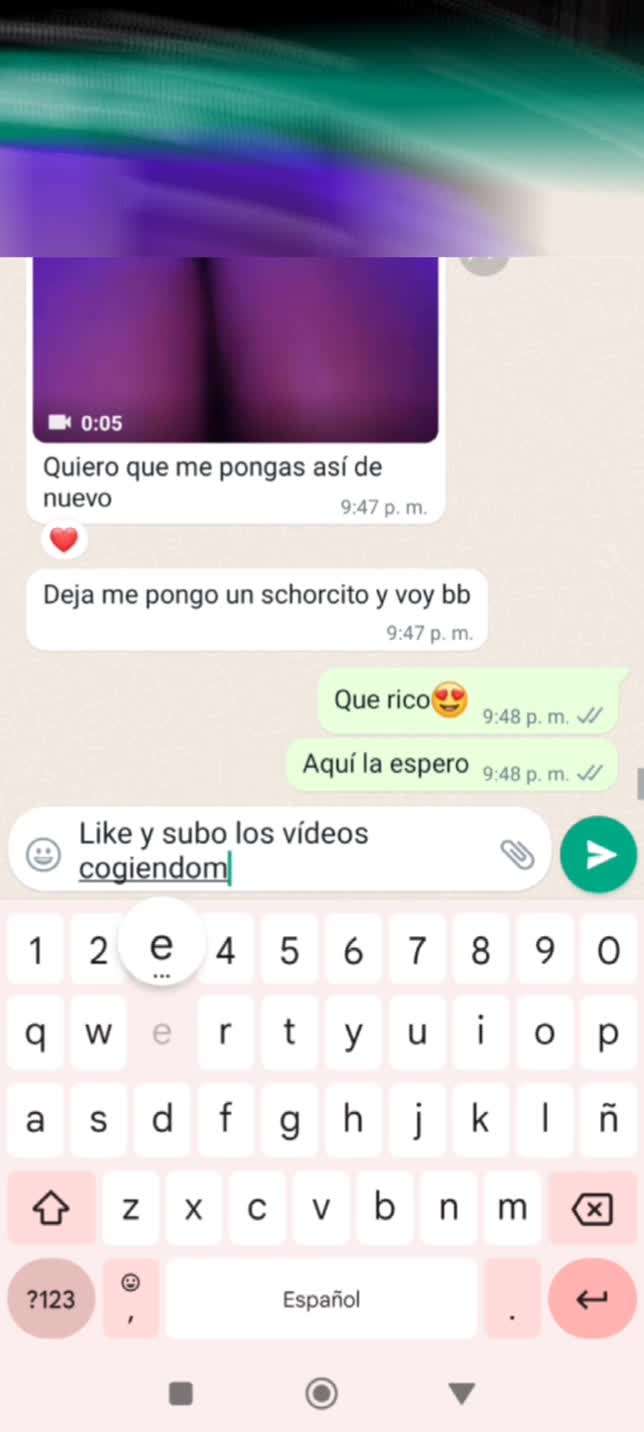644x1432 pixels.
Task: Send the typed message
Action: [x=599, y=854]
